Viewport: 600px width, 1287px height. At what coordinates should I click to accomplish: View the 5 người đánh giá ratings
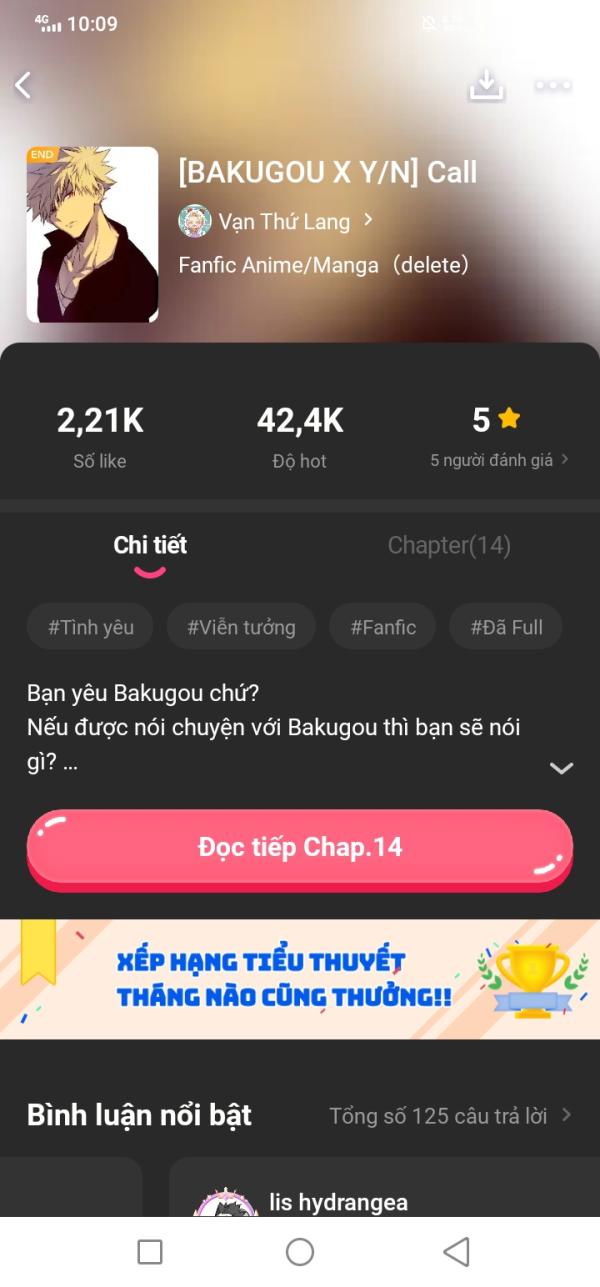[499, 460]
